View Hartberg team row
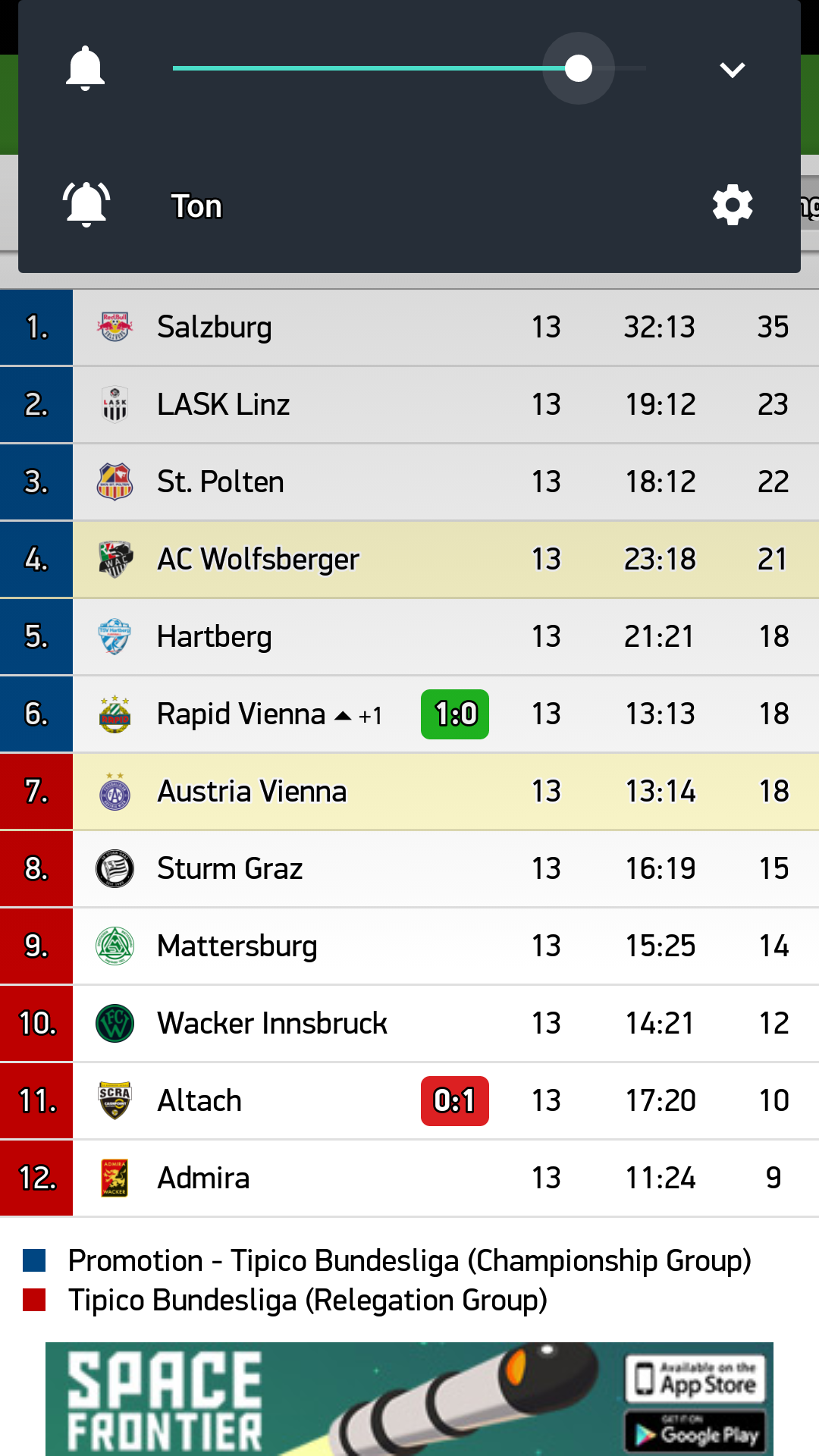This screenshot has width=819, height=1456. pos(409,637)
